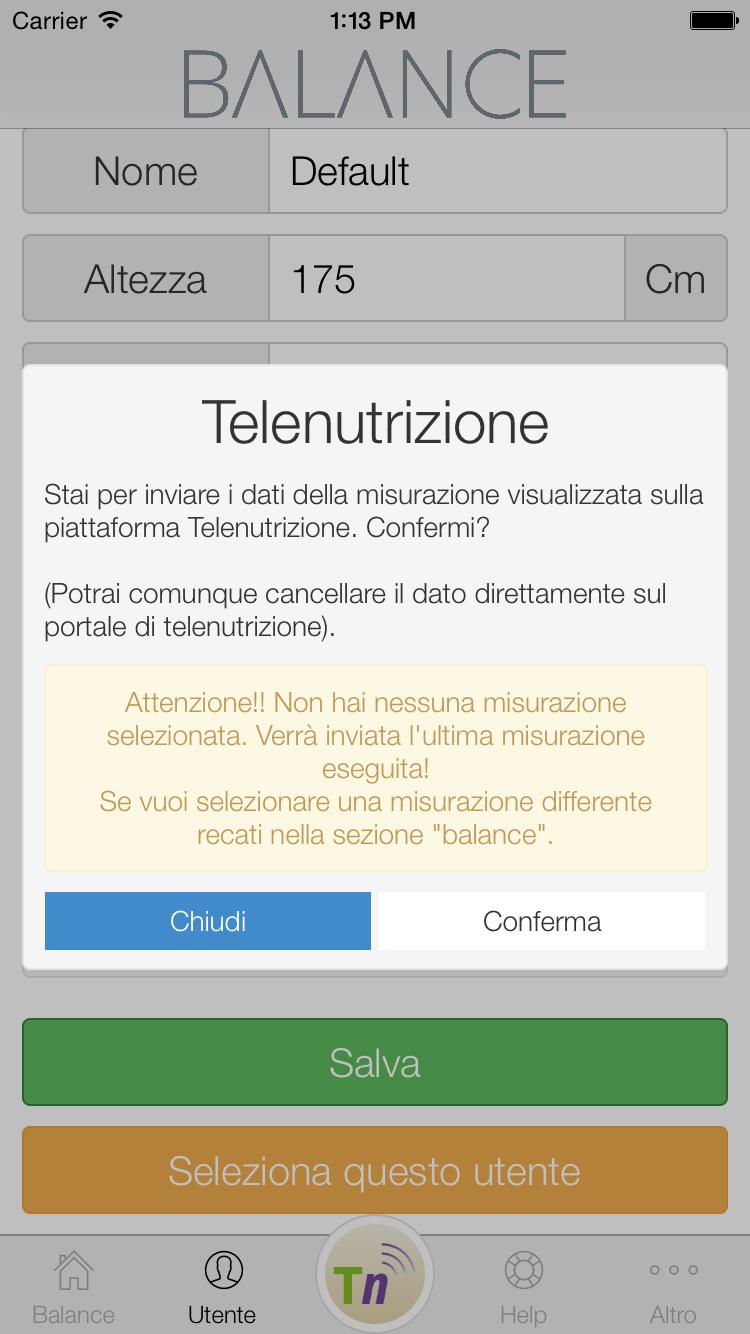
Task: Tap the Altezza value field showing 175
Action: [446, 279]
